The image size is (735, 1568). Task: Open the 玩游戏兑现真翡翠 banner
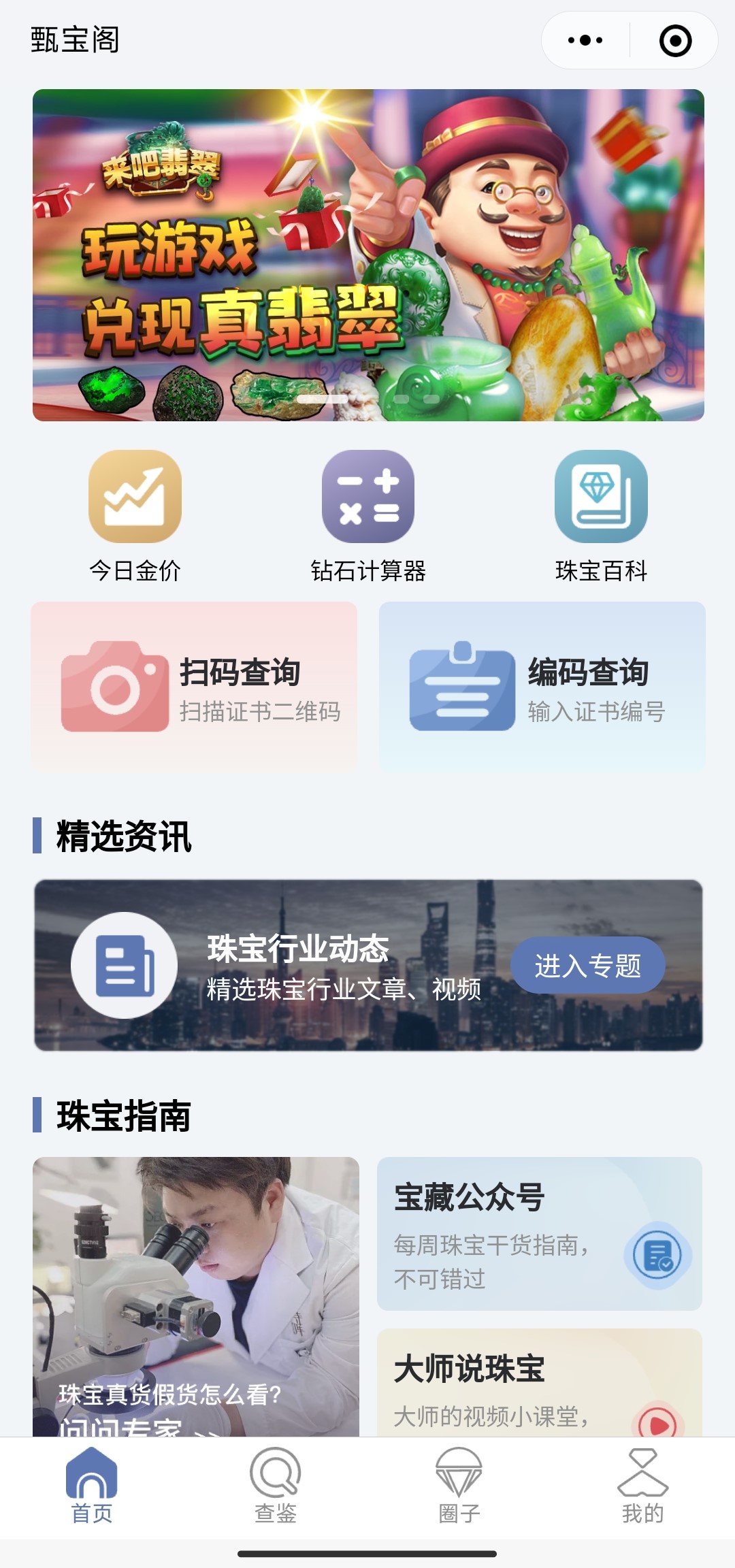[368, 255]
